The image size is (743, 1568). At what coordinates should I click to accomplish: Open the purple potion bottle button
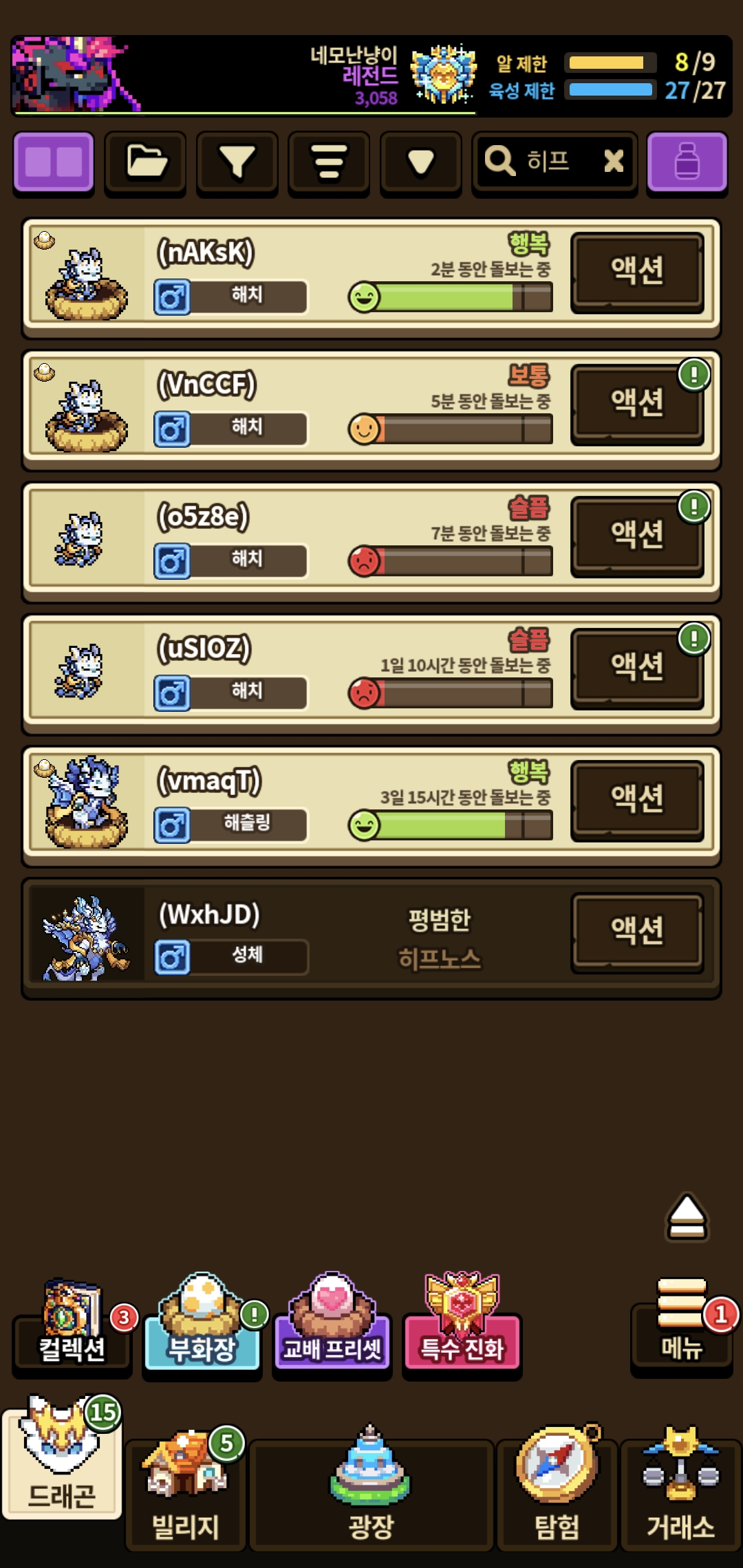(687, 162)
